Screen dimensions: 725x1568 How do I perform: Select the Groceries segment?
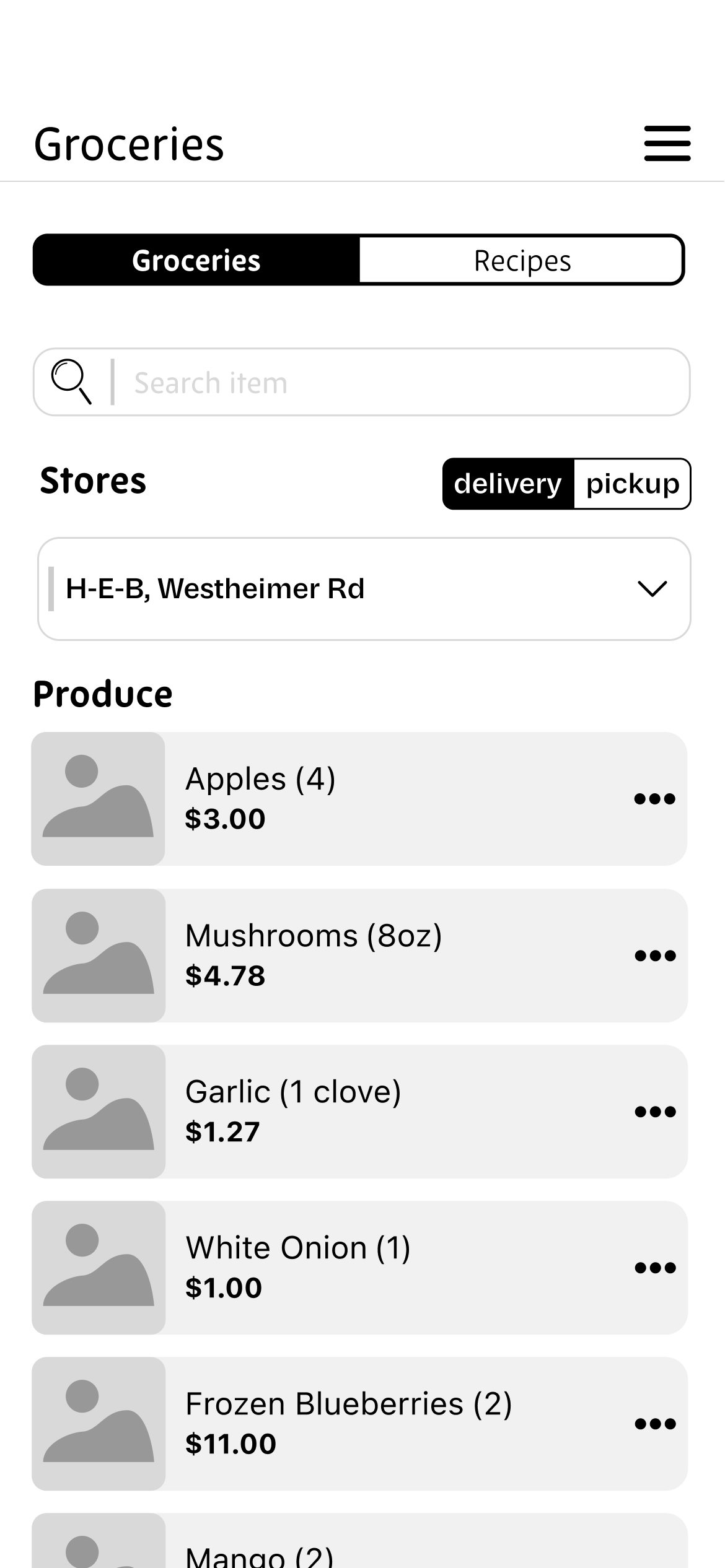point(196,260)
